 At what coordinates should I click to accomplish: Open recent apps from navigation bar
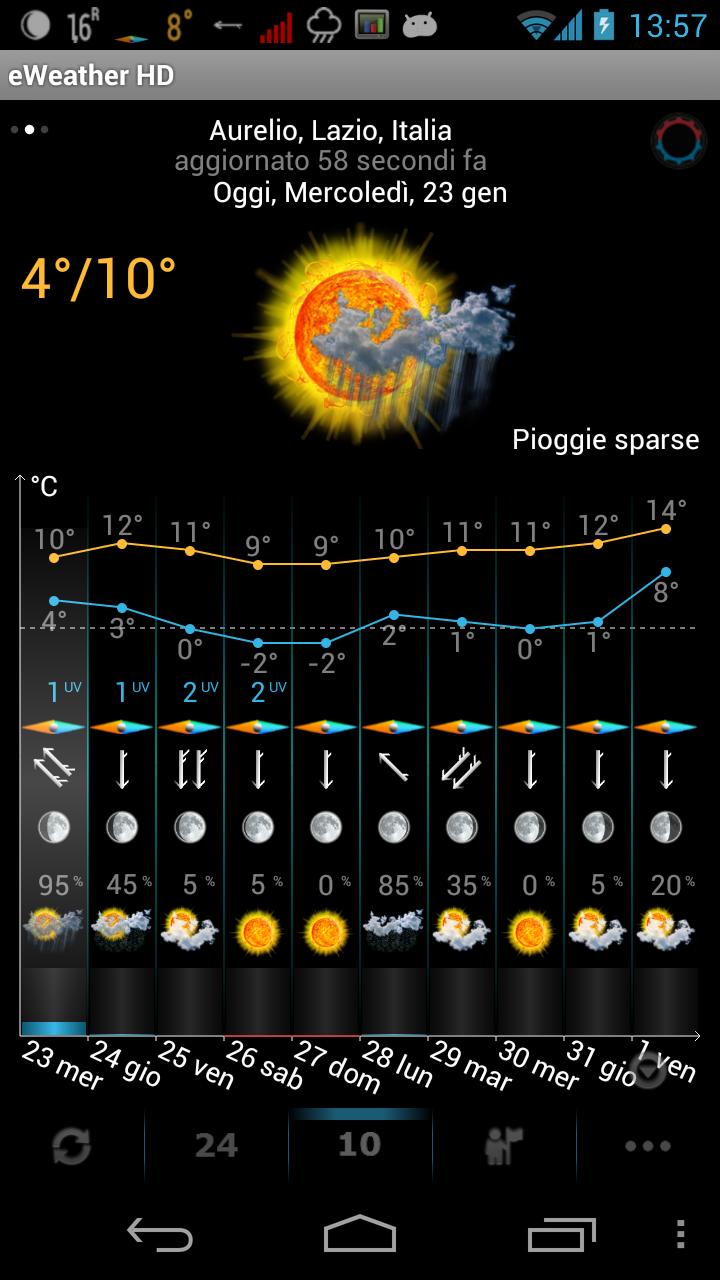(x=561, y=1235)
